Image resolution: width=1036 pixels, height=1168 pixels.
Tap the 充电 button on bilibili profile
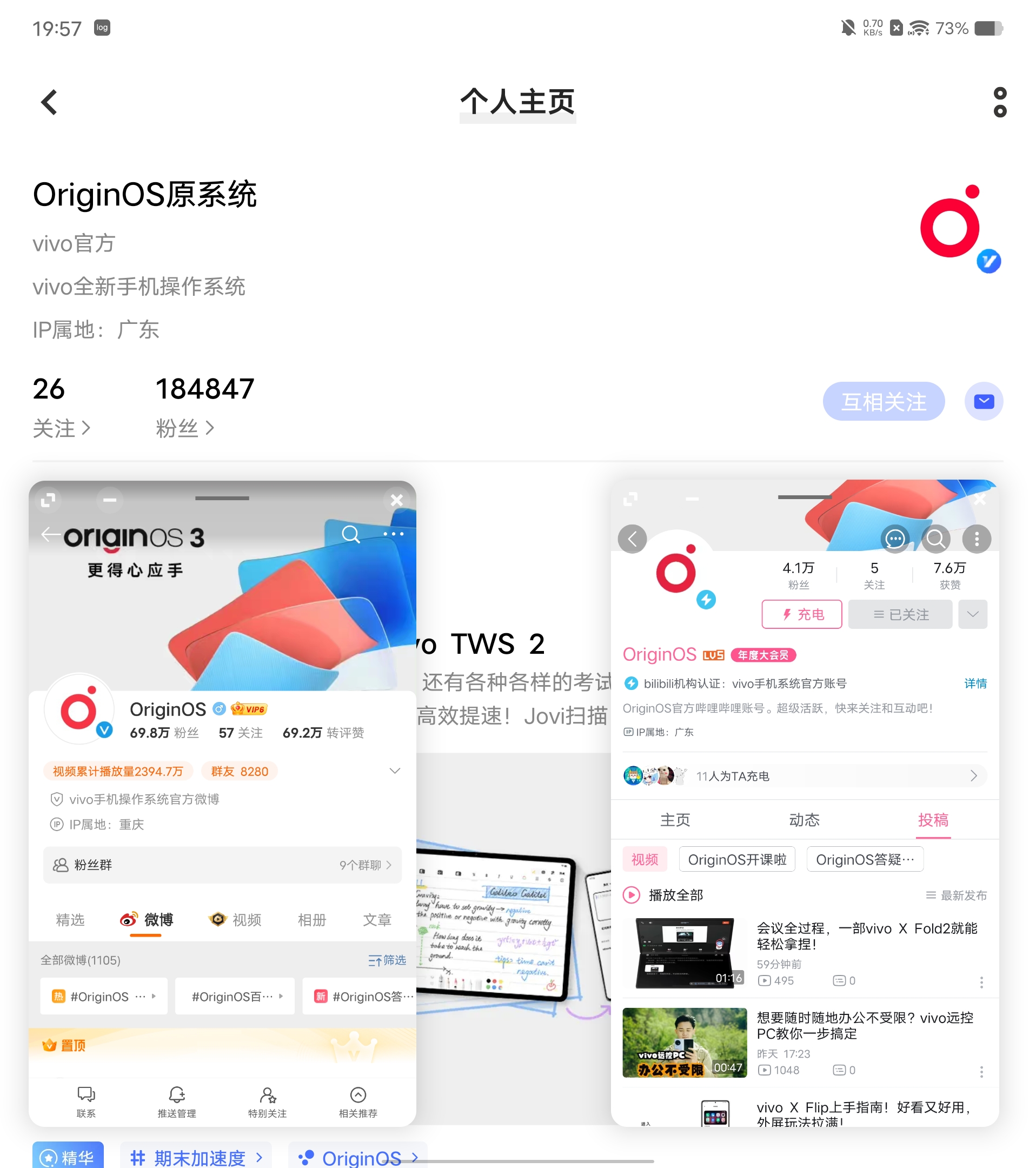coord(801,614)
